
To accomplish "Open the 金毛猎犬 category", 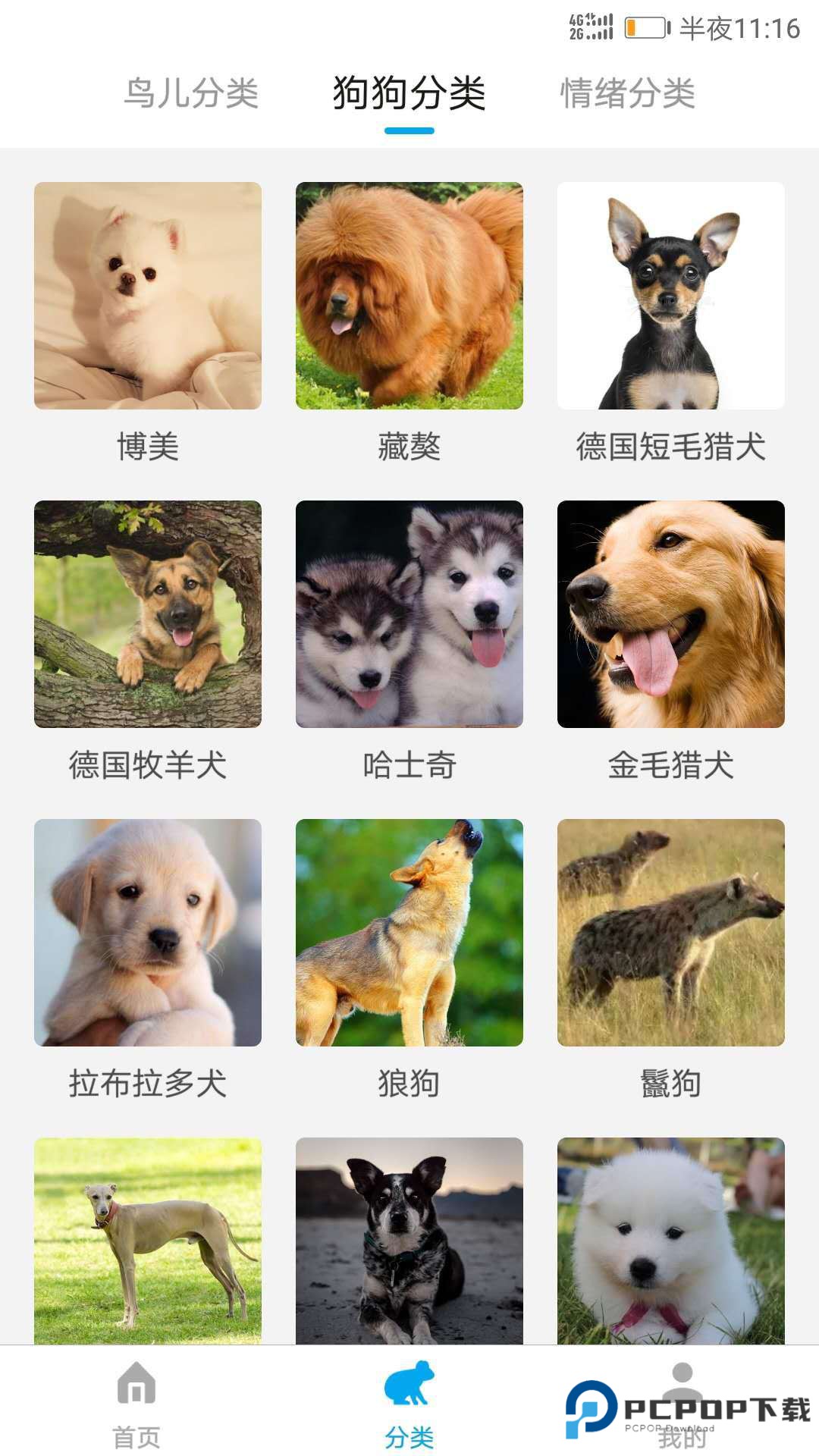I will click(670, 616).
